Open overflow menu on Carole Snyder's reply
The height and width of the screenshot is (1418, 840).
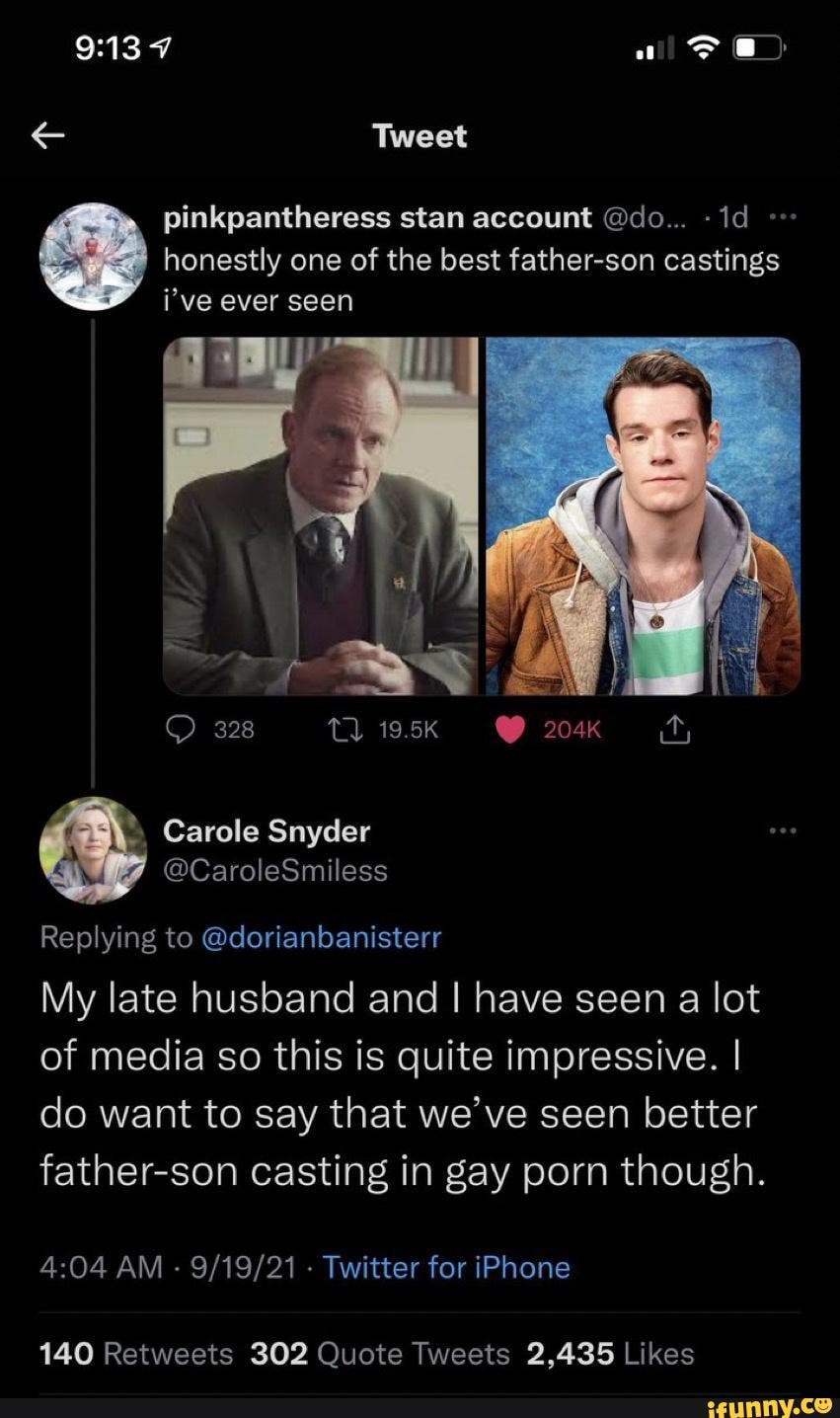click(x=782, y=831)
